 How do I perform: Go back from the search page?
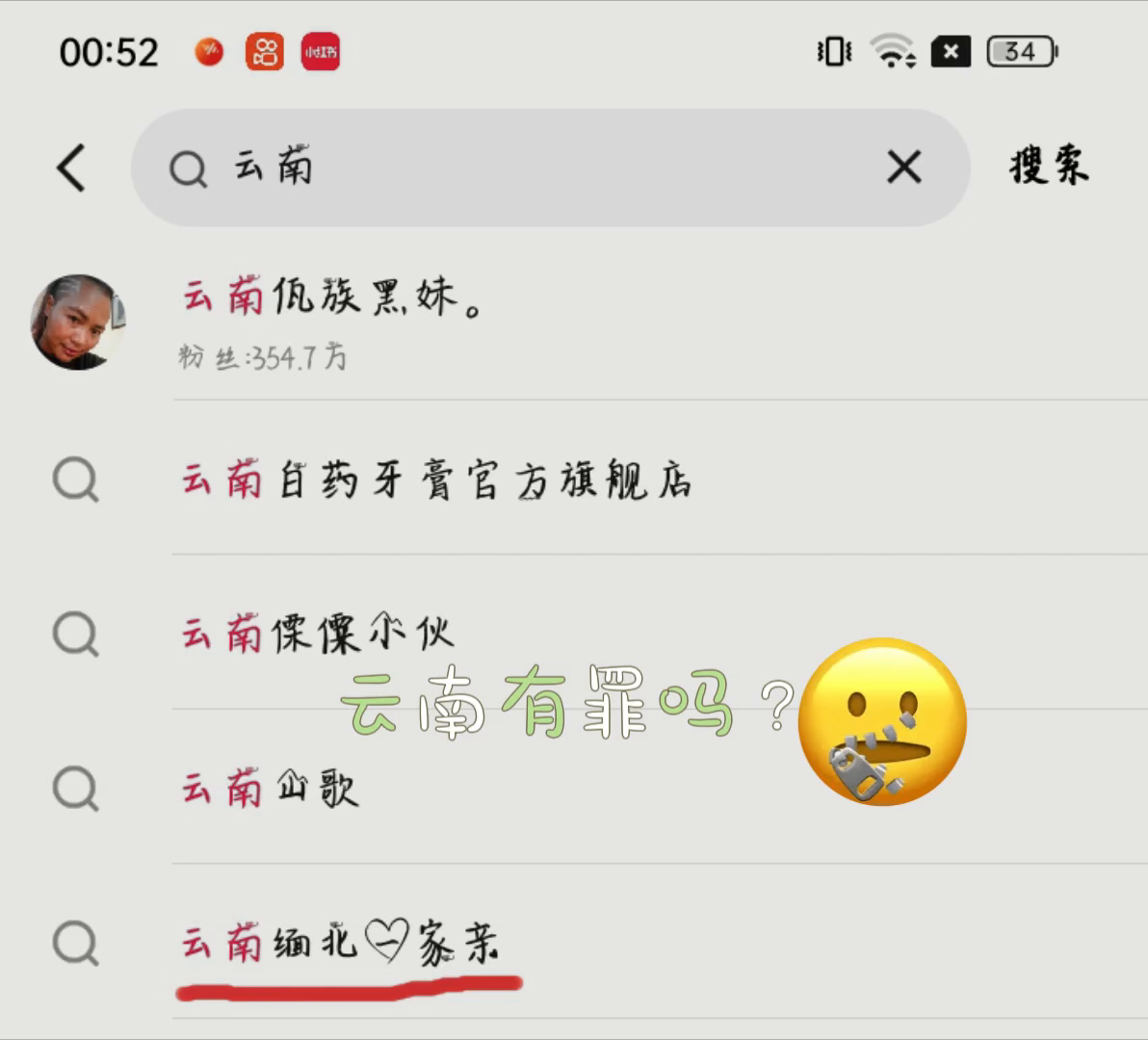(71, 168)
